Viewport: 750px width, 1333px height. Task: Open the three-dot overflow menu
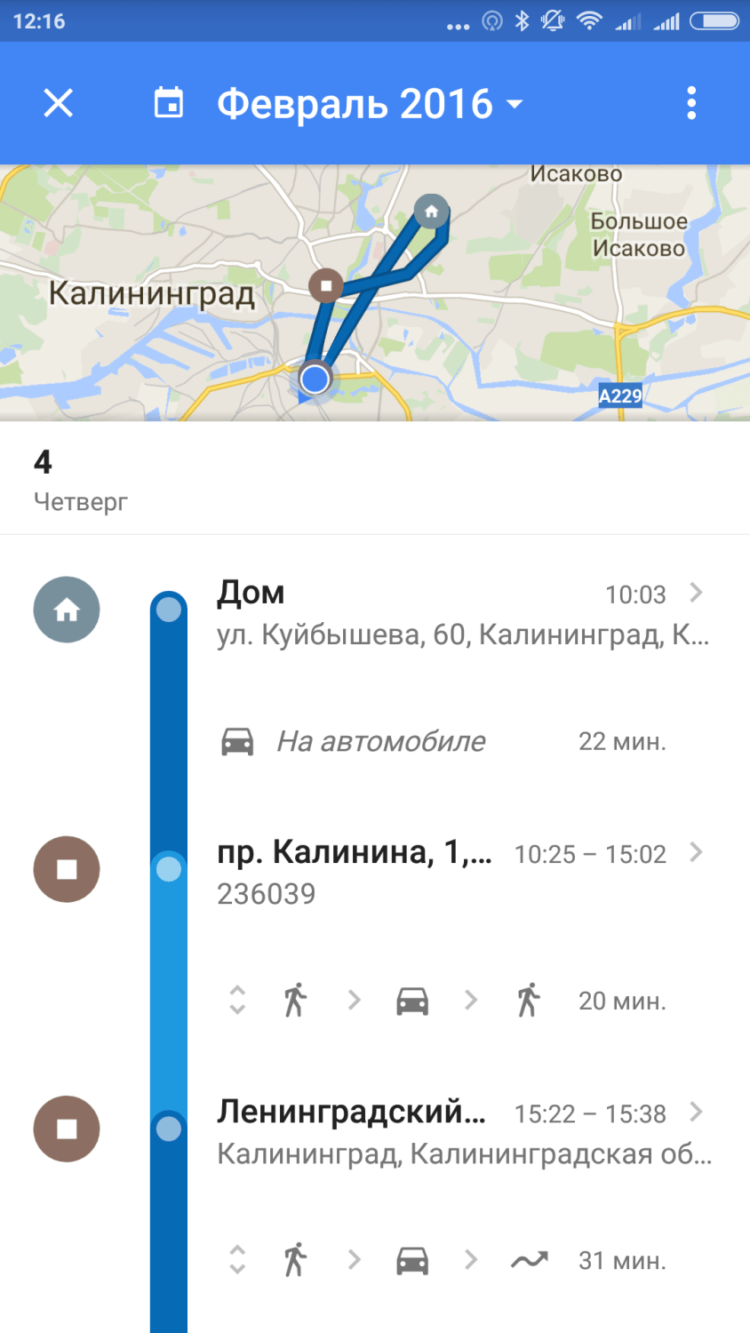pyautogui.click(x=690, y=103)
